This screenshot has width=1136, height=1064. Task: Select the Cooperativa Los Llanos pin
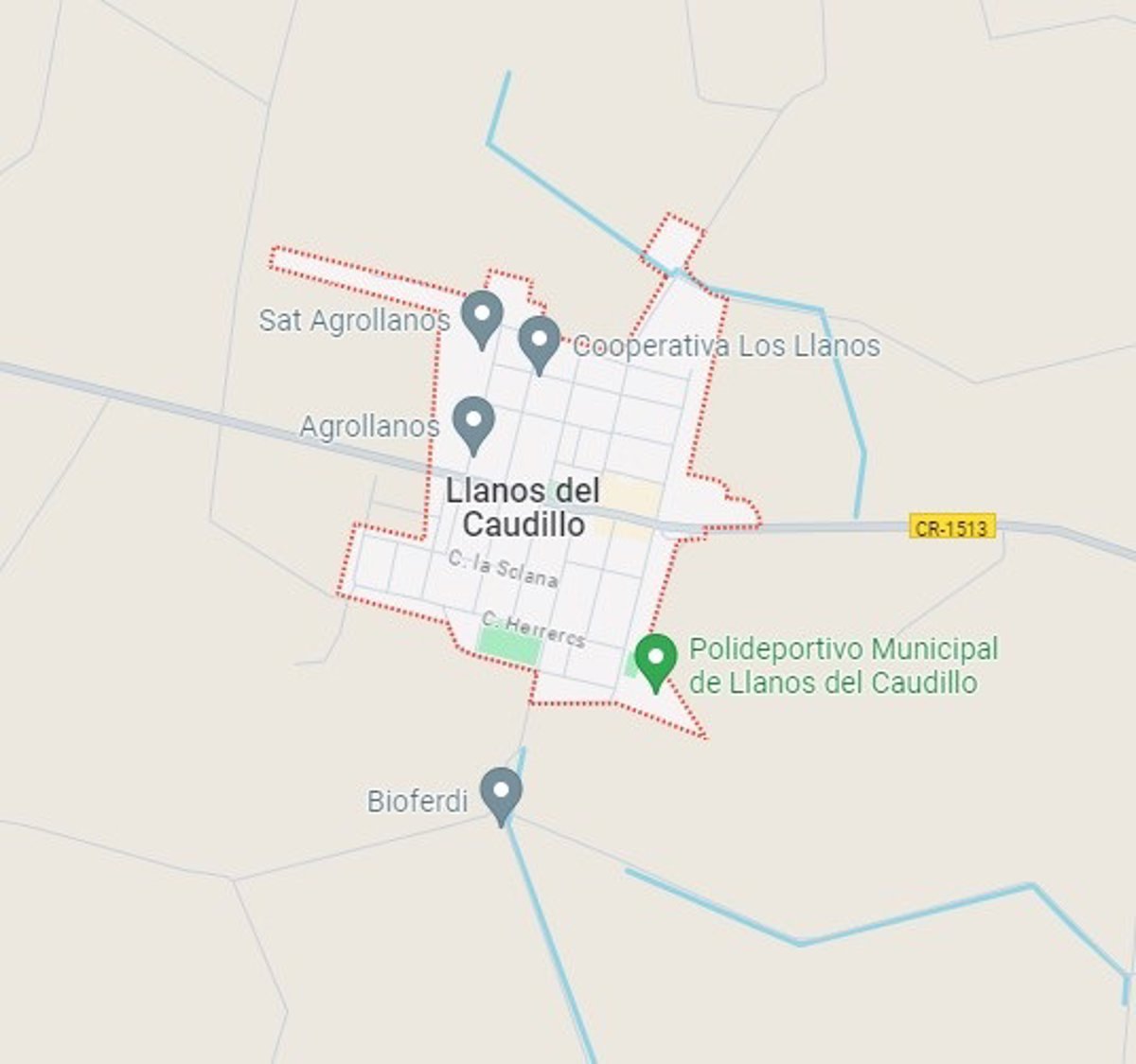tap(540, 342)
